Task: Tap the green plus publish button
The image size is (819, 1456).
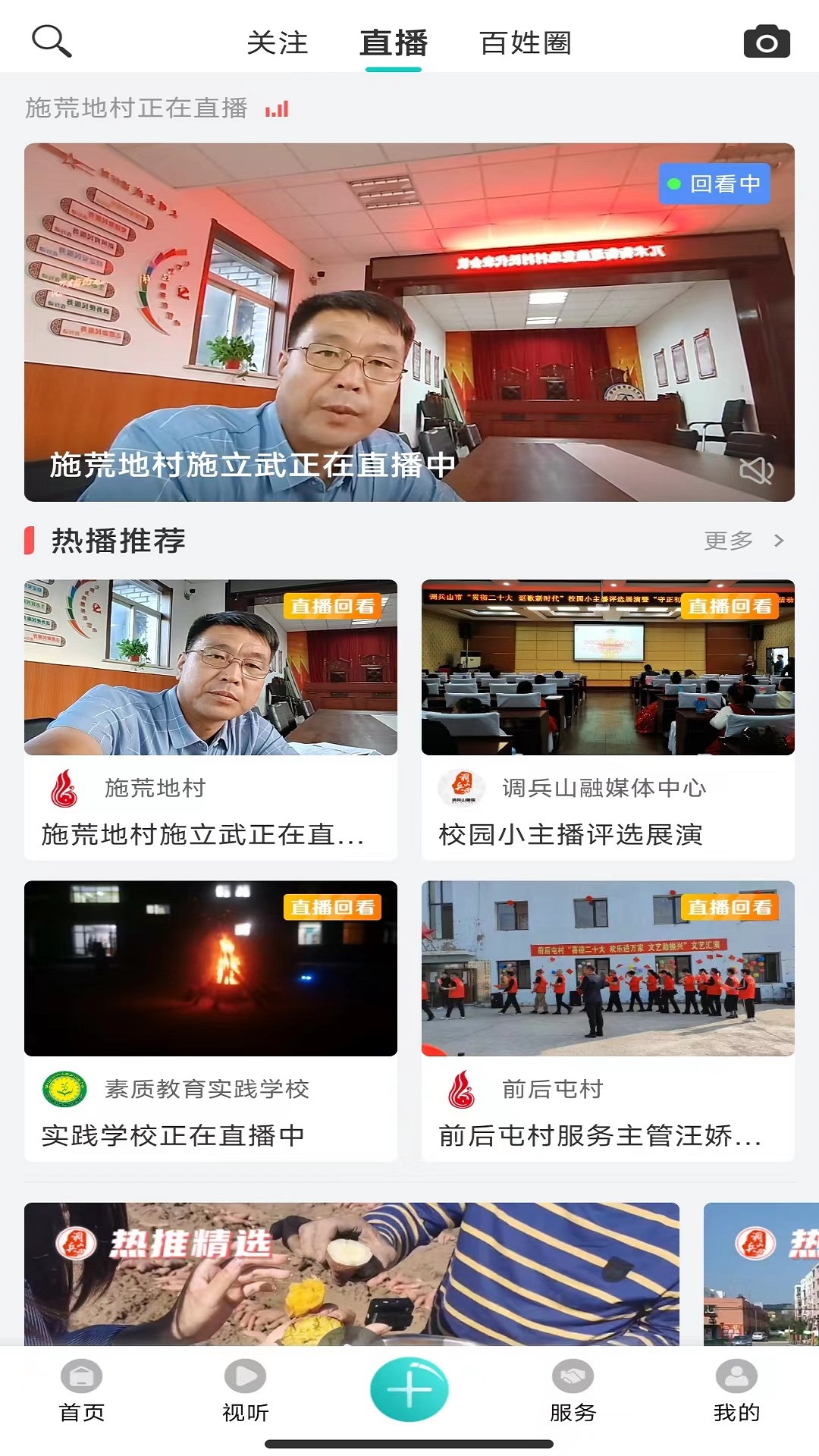Action: tap(409, 1389)
